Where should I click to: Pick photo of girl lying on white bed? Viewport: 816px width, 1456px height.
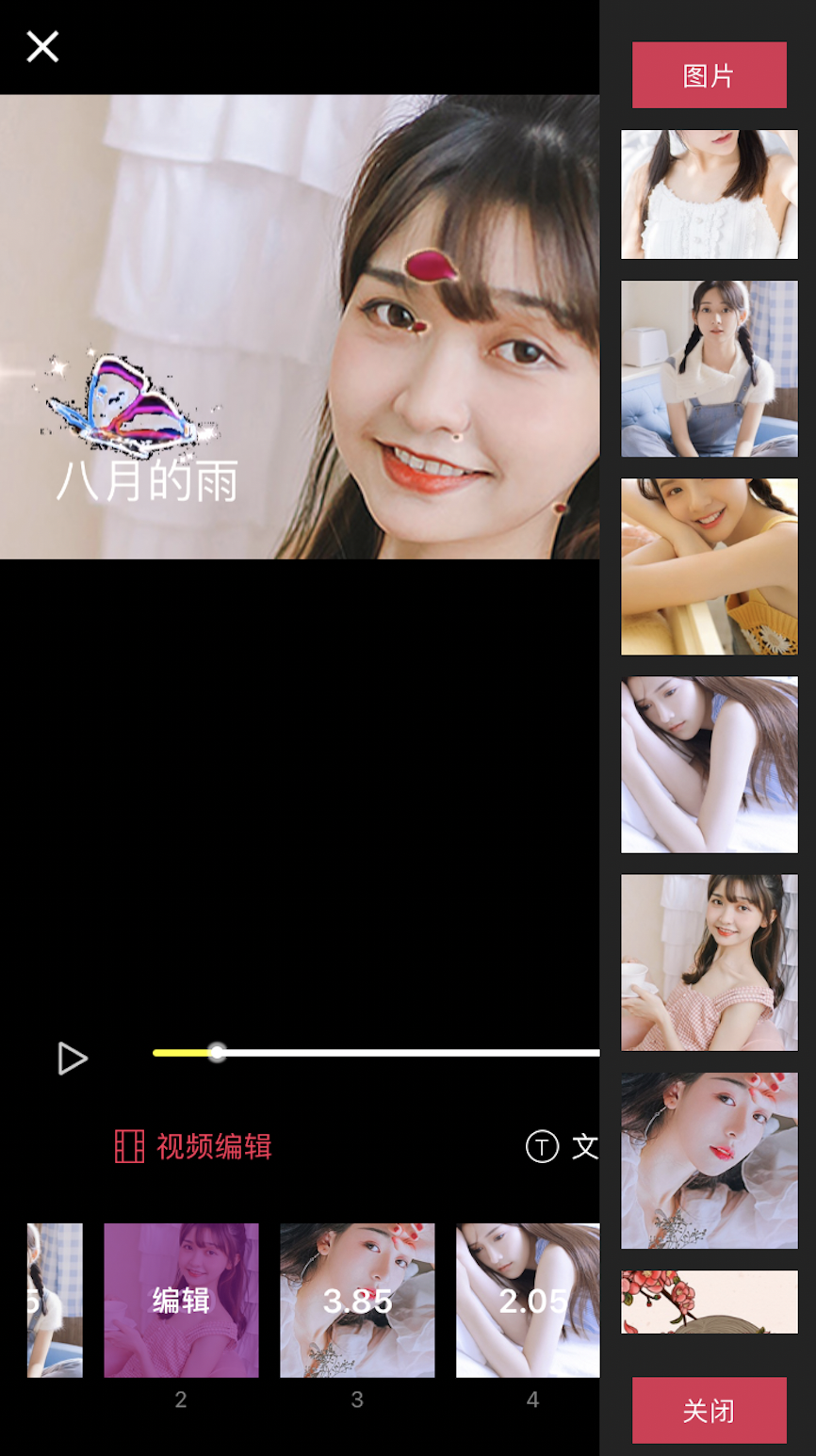click(x=709, y=764)
